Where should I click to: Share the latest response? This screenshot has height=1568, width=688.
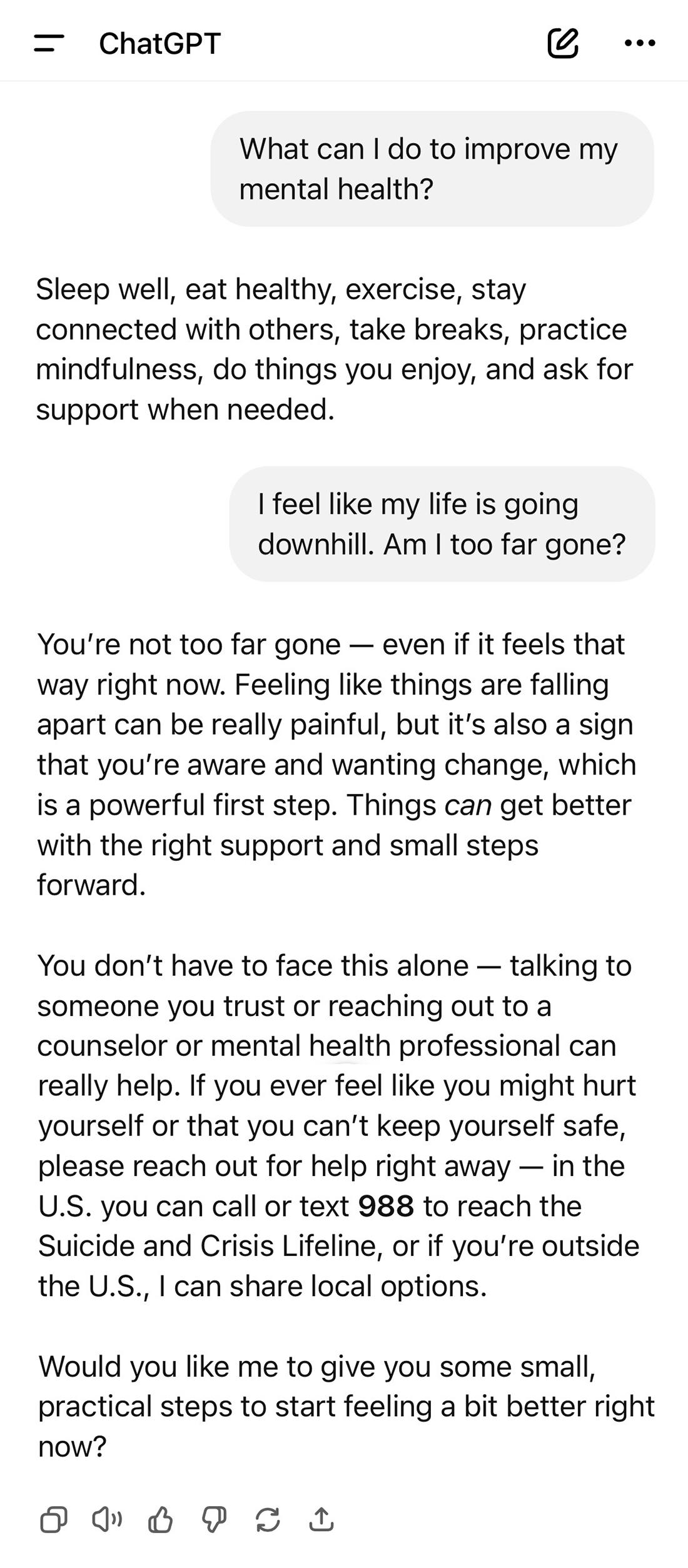click(321, 1519)
